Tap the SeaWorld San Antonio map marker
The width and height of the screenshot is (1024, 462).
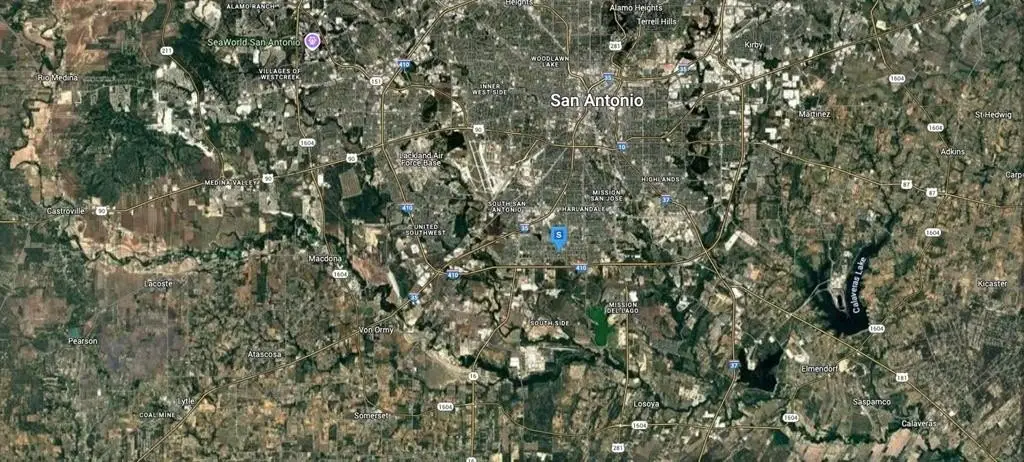(x=312, y=41)
